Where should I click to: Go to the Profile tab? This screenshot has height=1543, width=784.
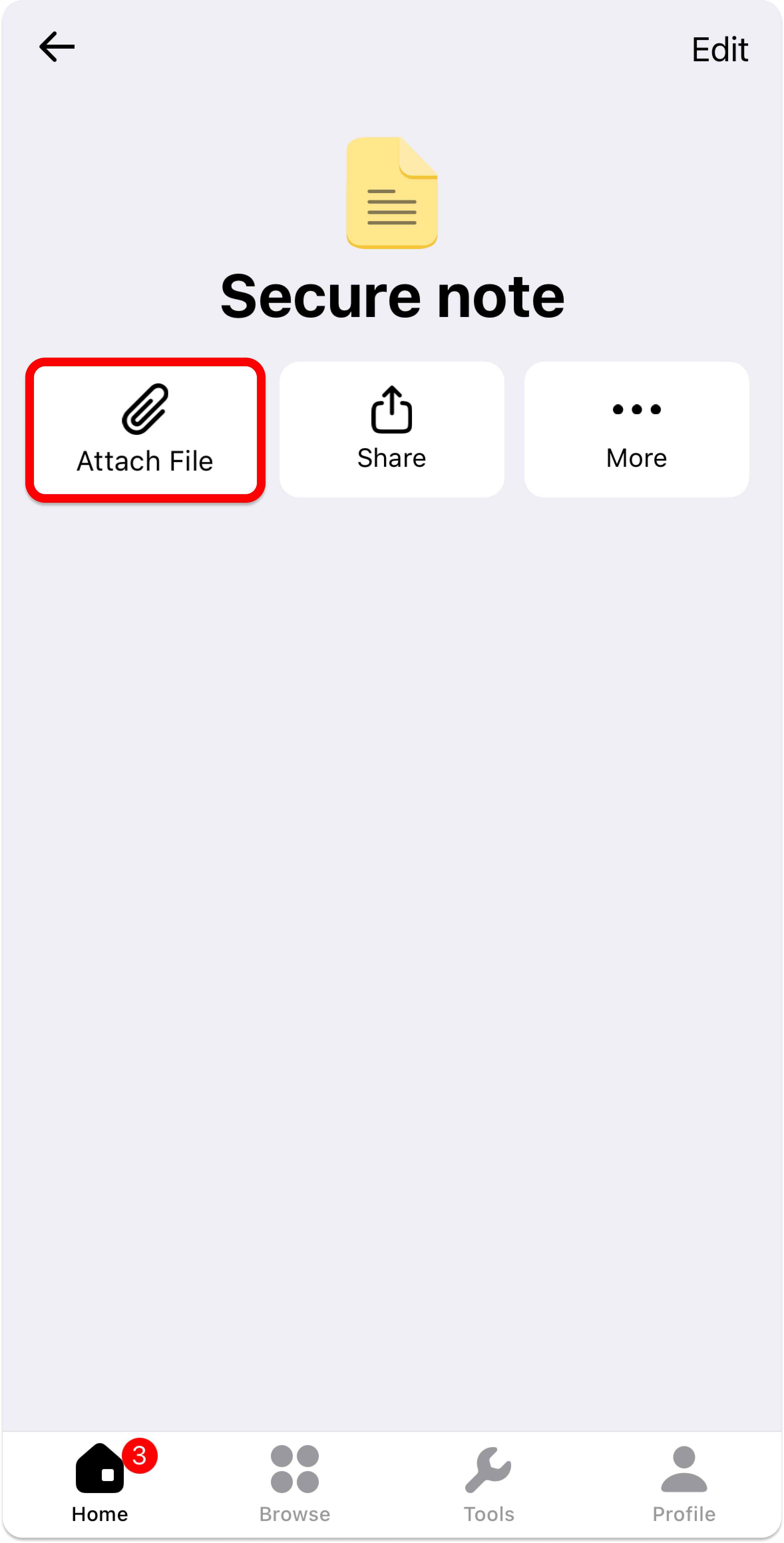pos(684,1482)
